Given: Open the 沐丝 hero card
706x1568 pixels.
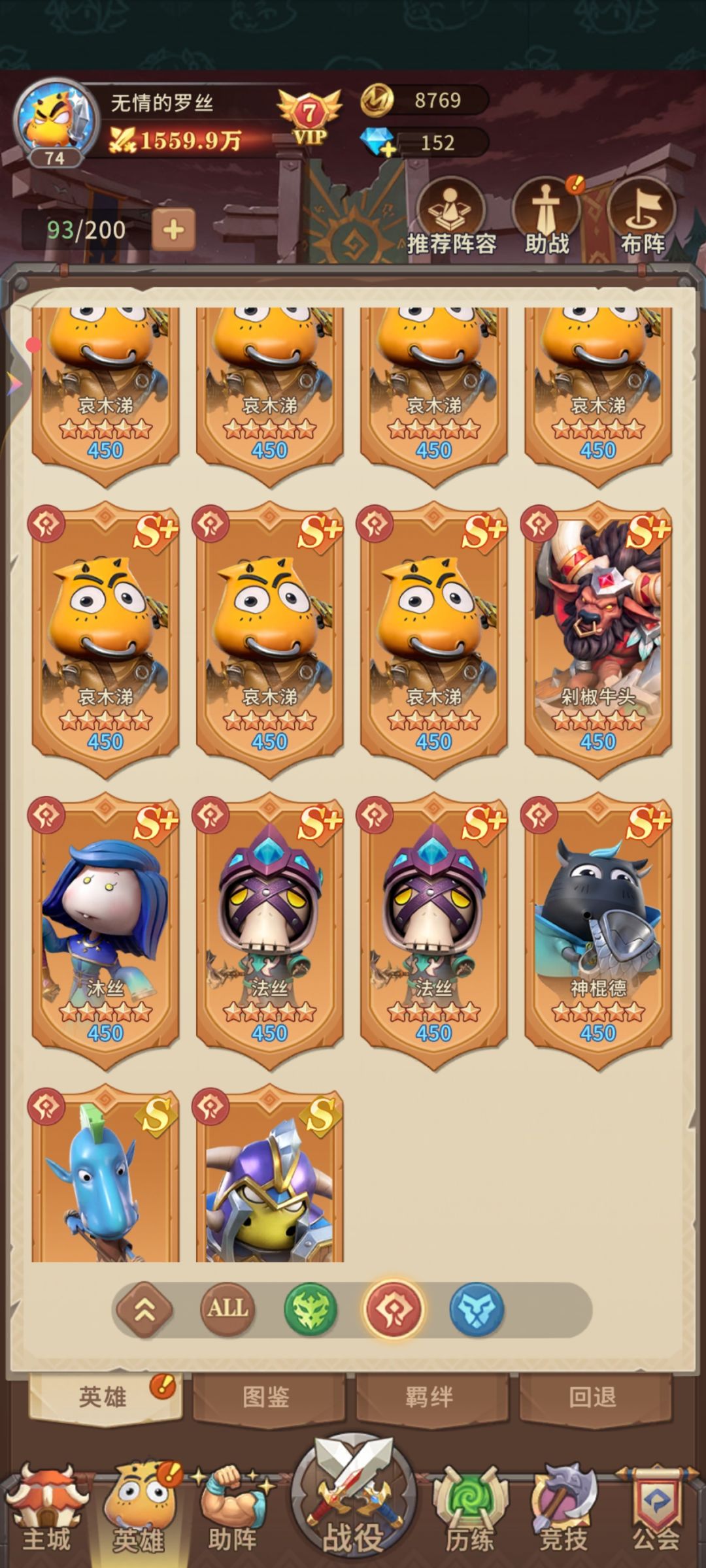Looking at the screenshot, I should click(x=105, y=932).
